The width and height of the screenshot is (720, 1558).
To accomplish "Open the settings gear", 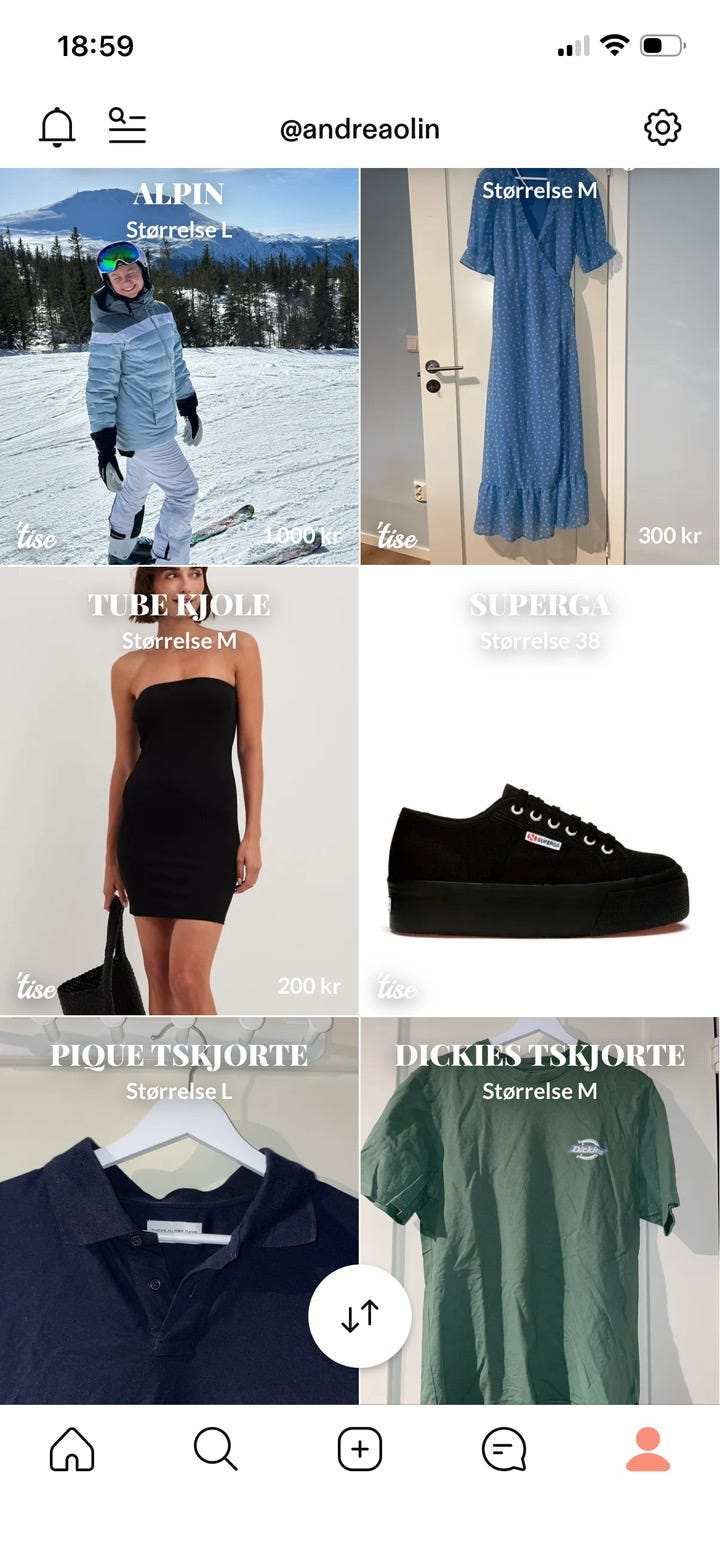I will pyautogui.click(x=663, y=126).
